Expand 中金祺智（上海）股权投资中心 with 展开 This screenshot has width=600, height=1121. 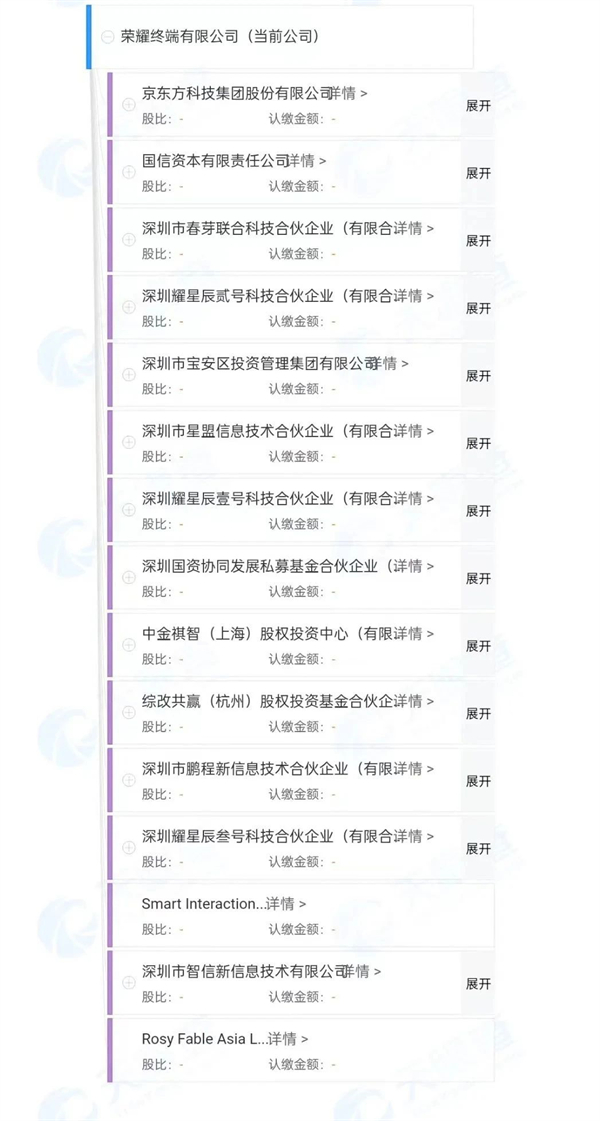point(478,646)
